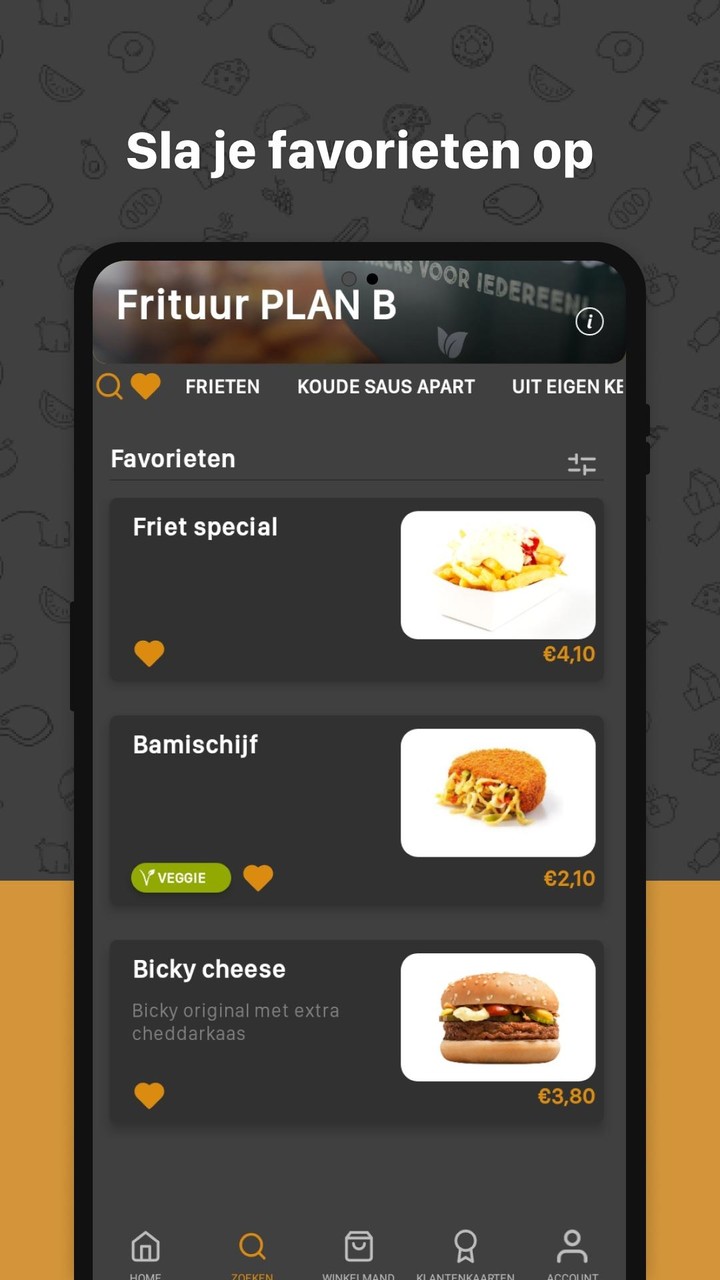Open the filter sliders icon next to Favorieten
This screenshot has width=720, height=1280.
pos(581,463)
